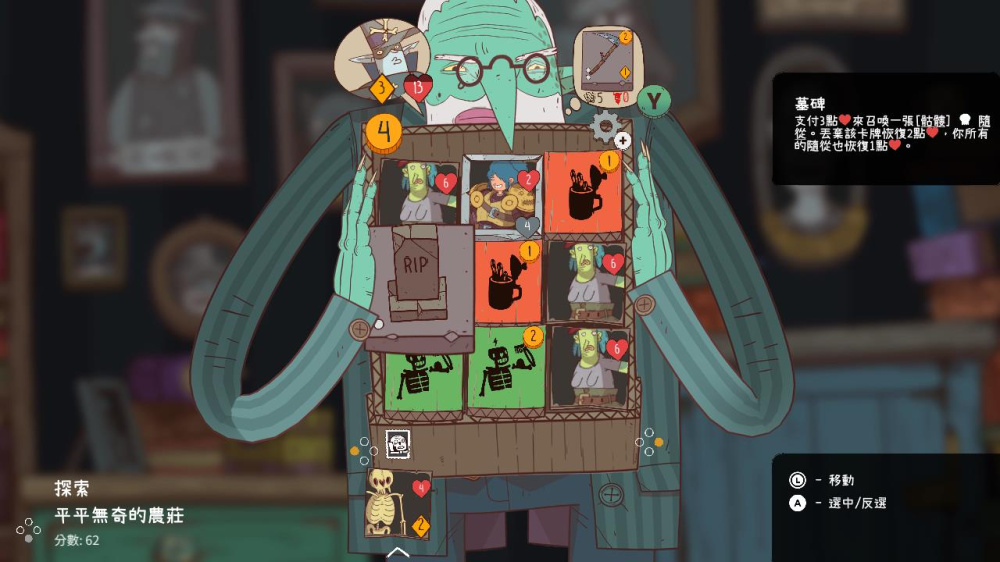Tap the zombie card left of the hero
The height and width of the screenshot is (562, 1000).
pyautogui.click(x=420, y=192)
